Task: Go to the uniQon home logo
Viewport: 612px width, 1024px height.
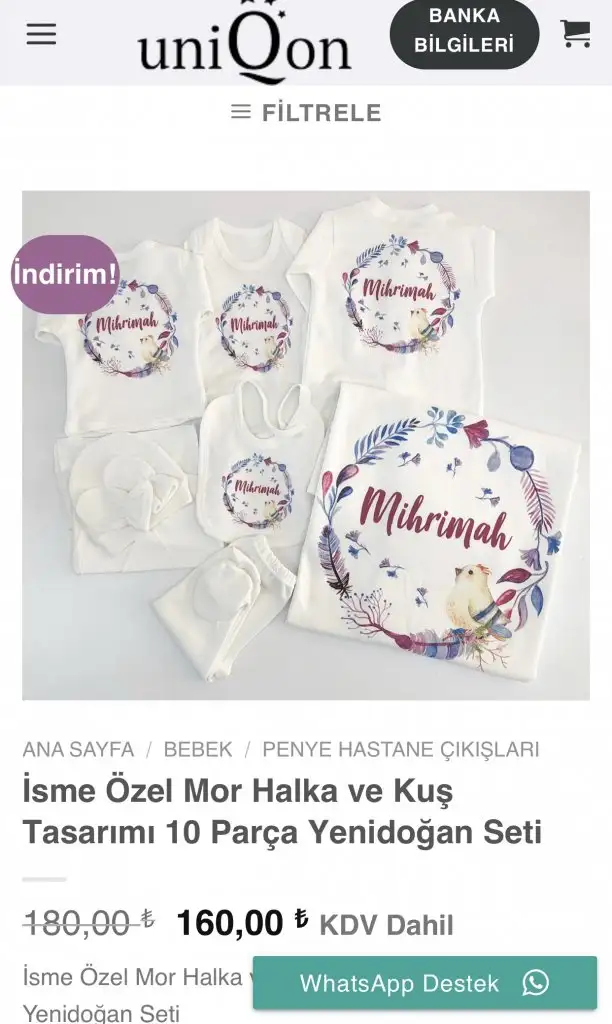Action: 245,42
